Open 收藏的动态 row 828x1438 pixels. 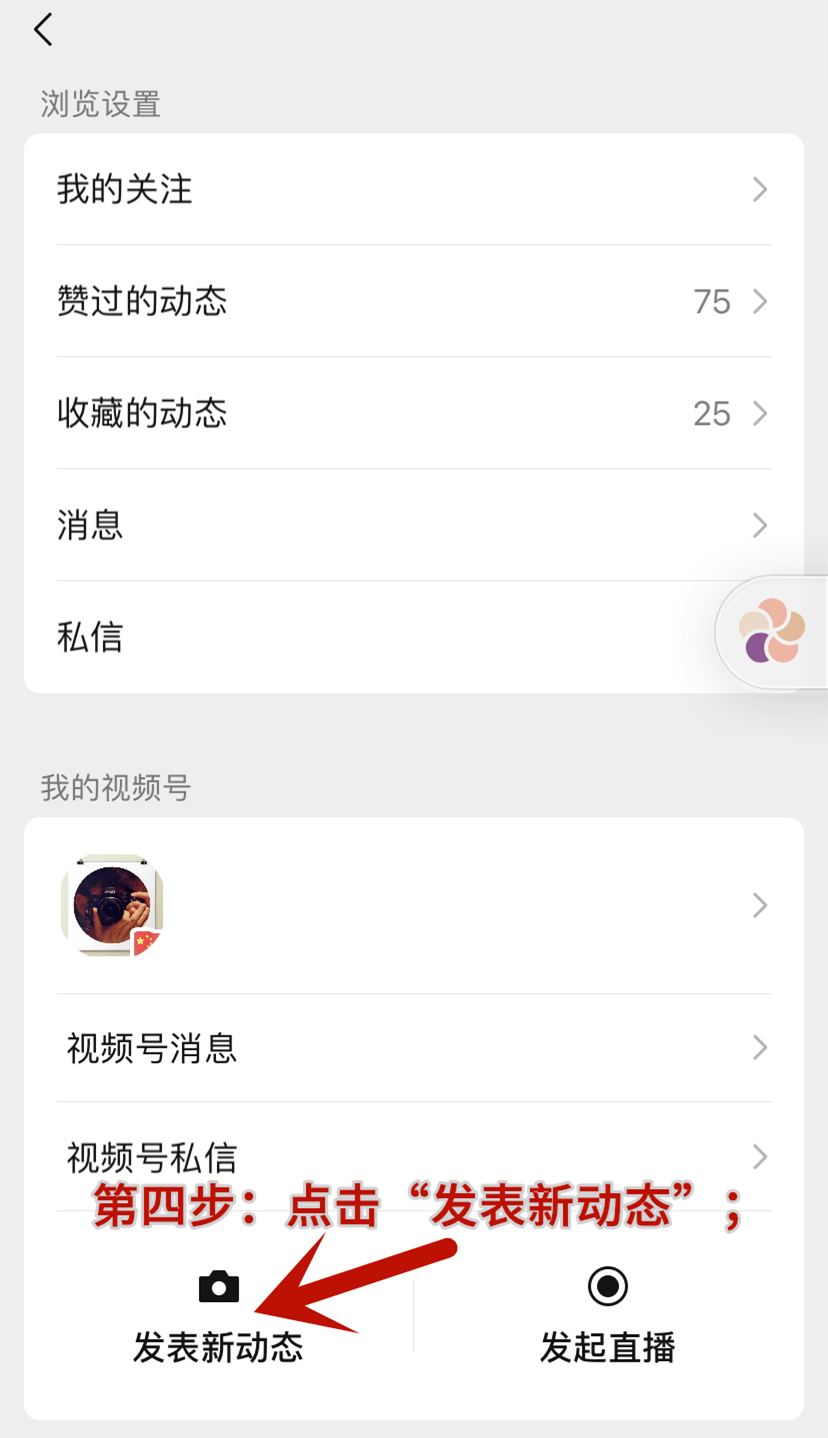coord(414,413)
